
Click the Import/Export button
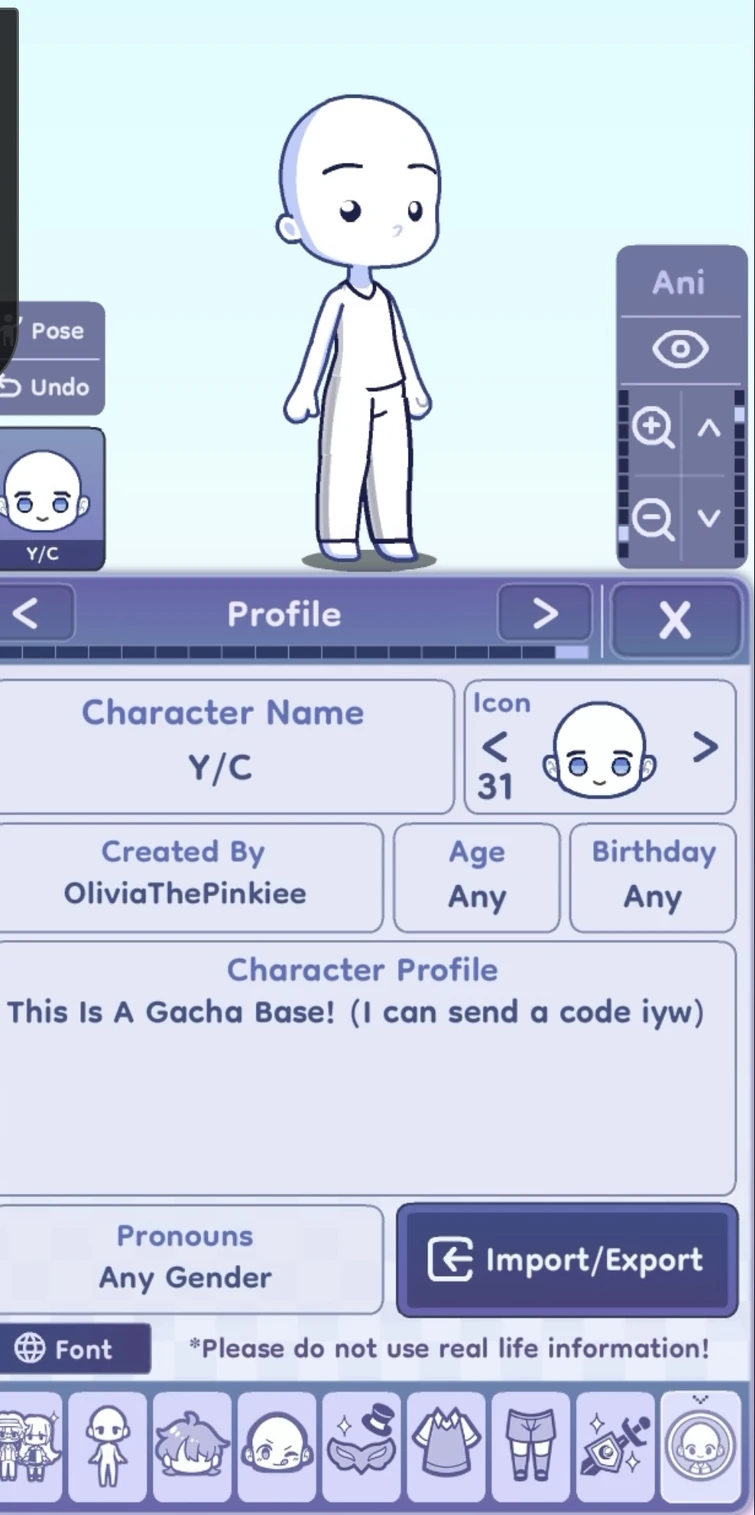pos(566,1259)
